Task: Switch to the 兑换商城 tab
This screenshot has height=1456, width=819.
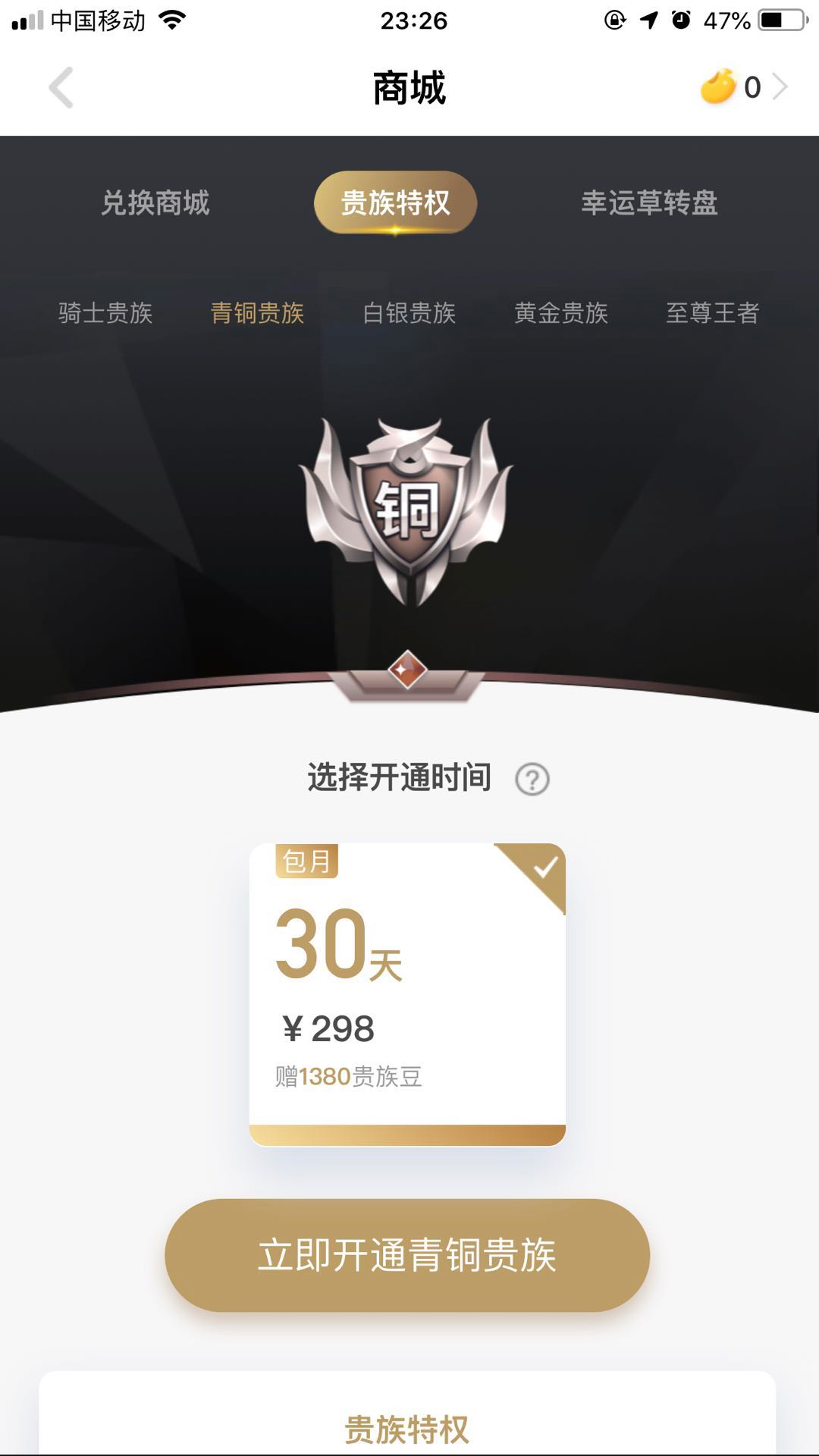Action: click(x=155, y=203)
